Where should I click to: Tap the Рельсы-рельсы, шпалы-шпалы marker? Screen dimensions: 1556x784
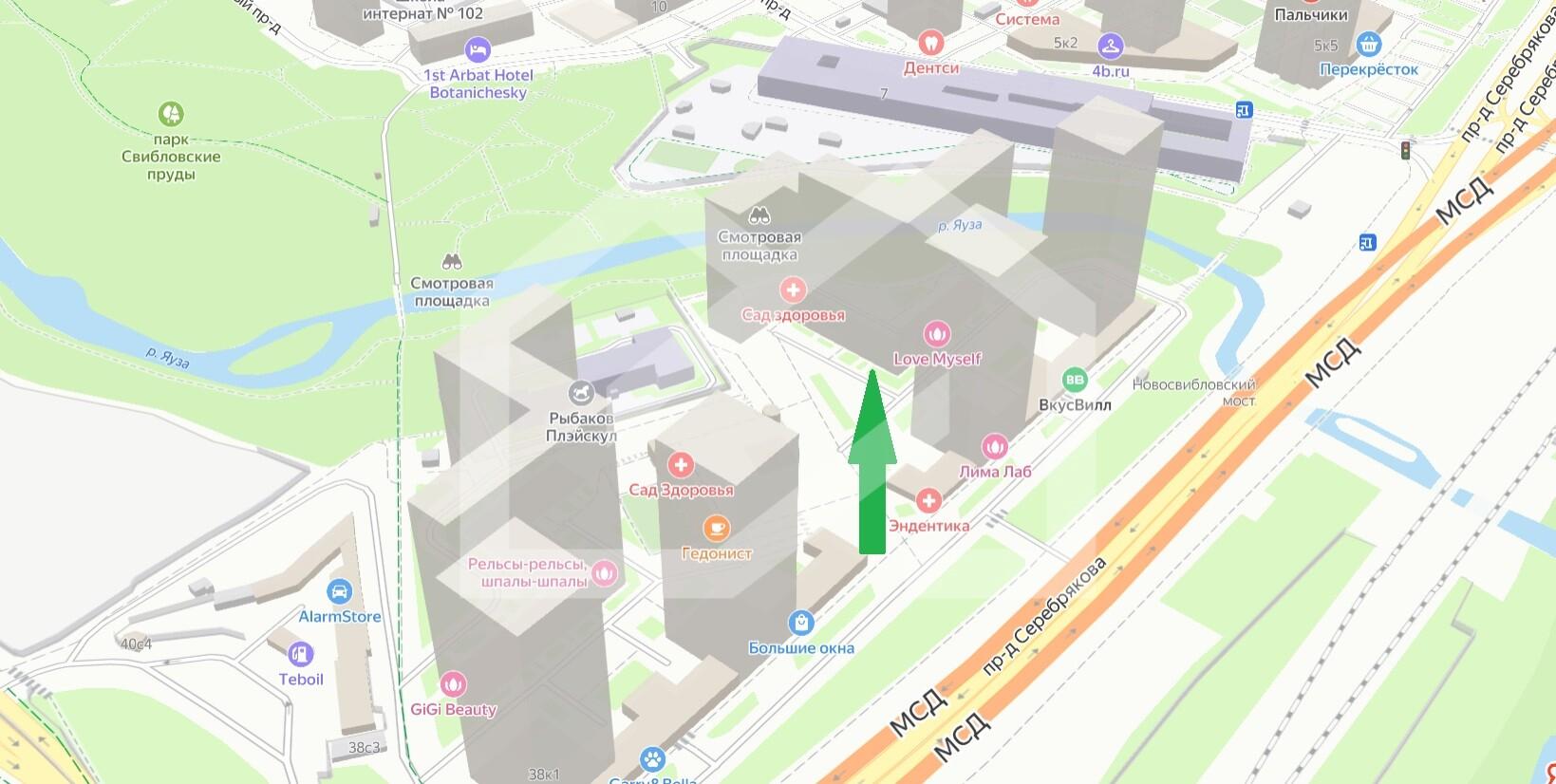click(x=605, y=572)
